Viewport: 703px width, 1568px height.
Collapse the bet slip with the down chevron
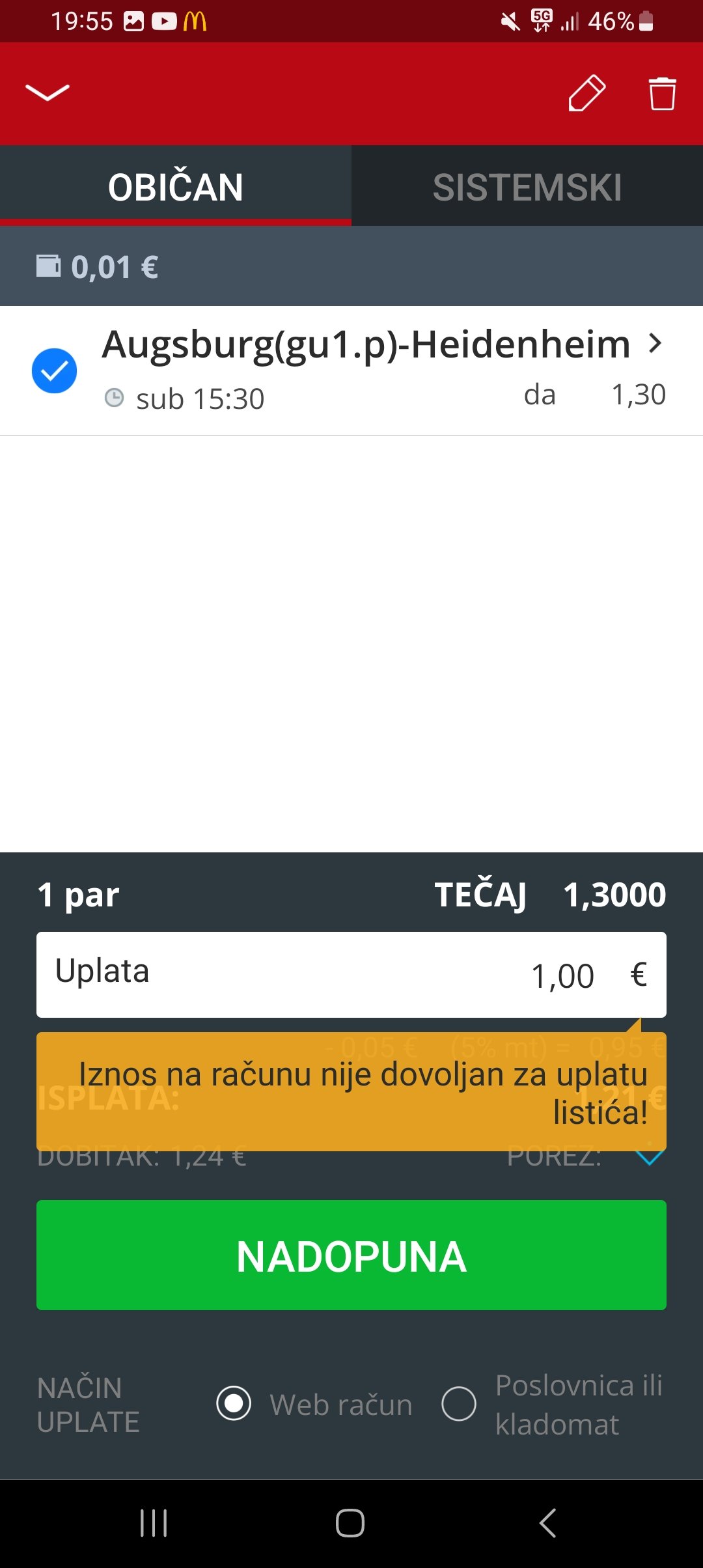click(48, 93)
